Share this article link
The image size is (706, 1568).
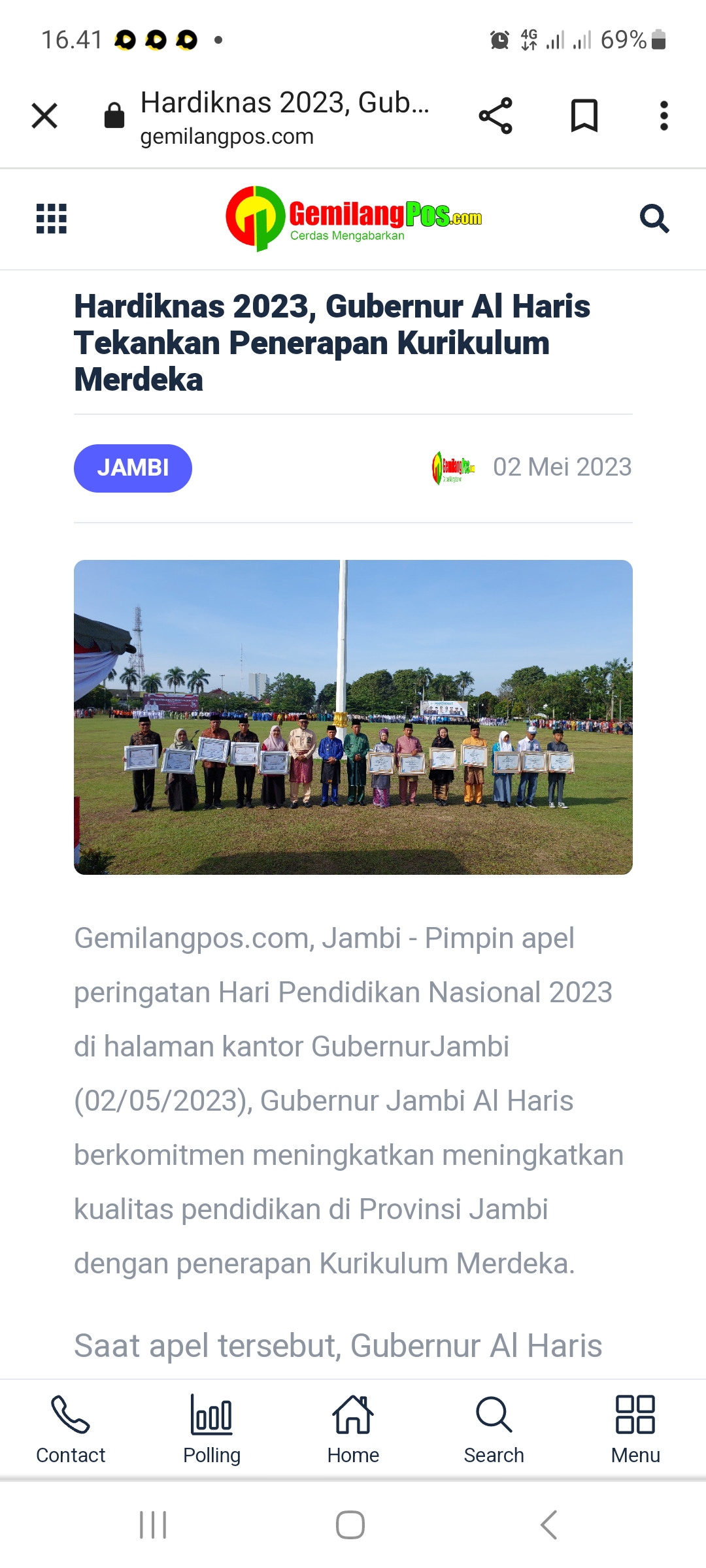[496, 116]
